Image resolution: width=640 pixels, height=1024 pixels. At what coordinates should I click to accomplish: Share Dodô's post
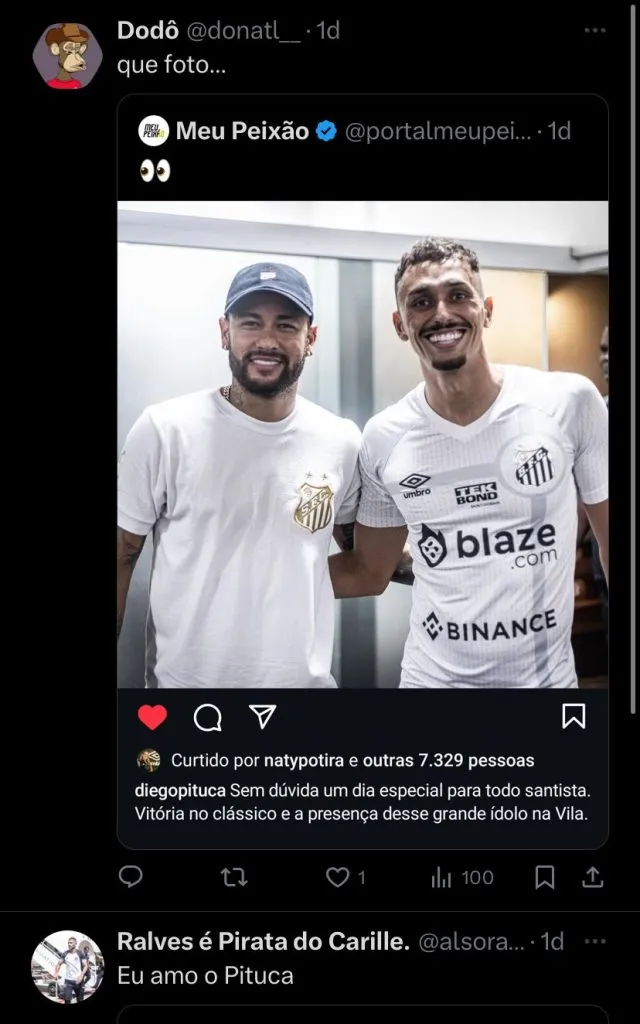click(x=593, y=877)
